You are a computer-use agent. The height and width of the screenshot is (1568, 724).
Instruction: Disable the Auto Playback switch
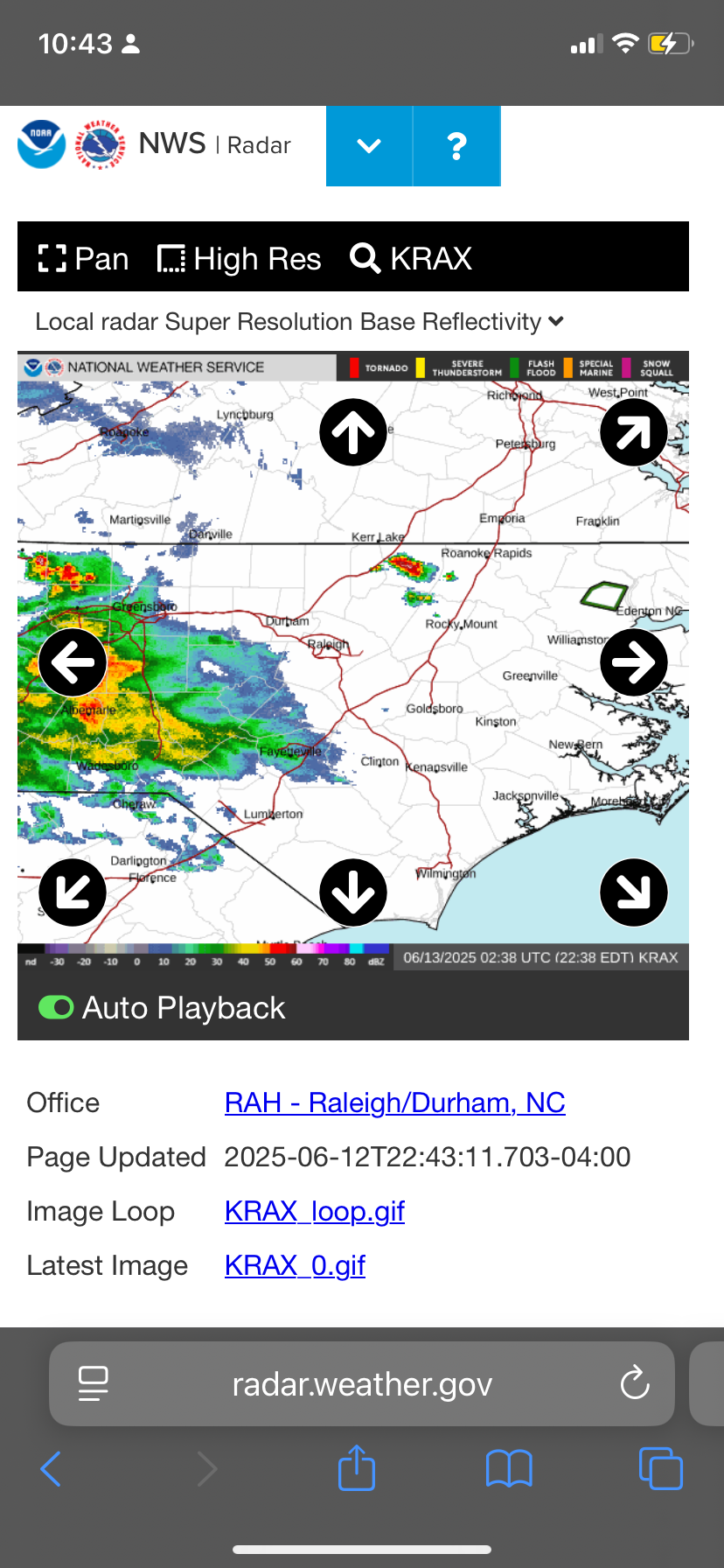click(56, 1008)
